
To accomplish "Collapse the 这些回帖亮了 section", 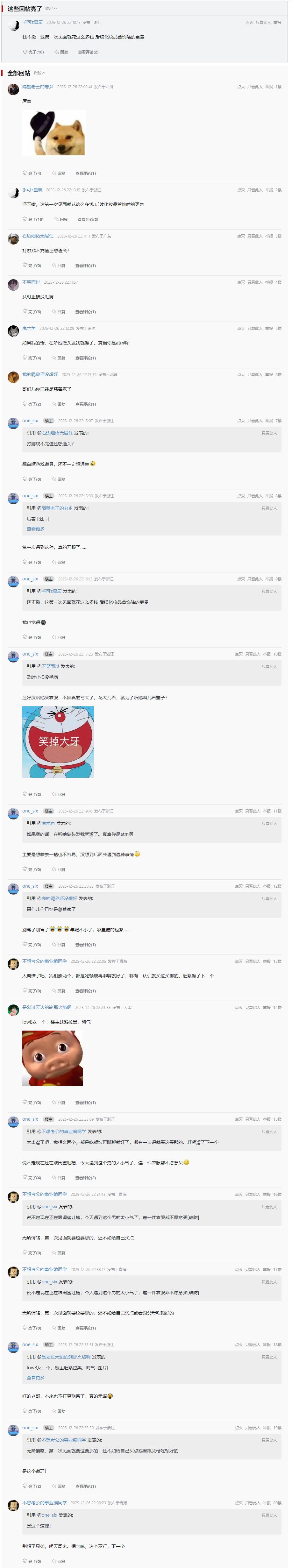I will tap(51, 9).
